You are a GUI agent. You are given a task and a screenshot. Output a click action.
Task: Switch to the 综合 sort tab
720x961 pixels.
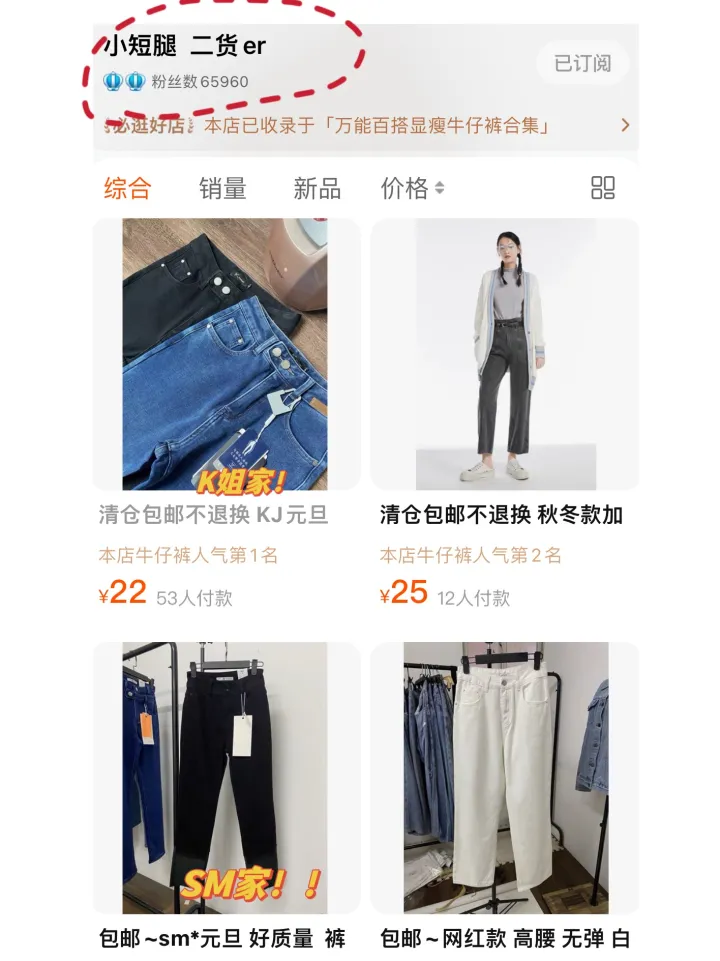pos(128,188)
